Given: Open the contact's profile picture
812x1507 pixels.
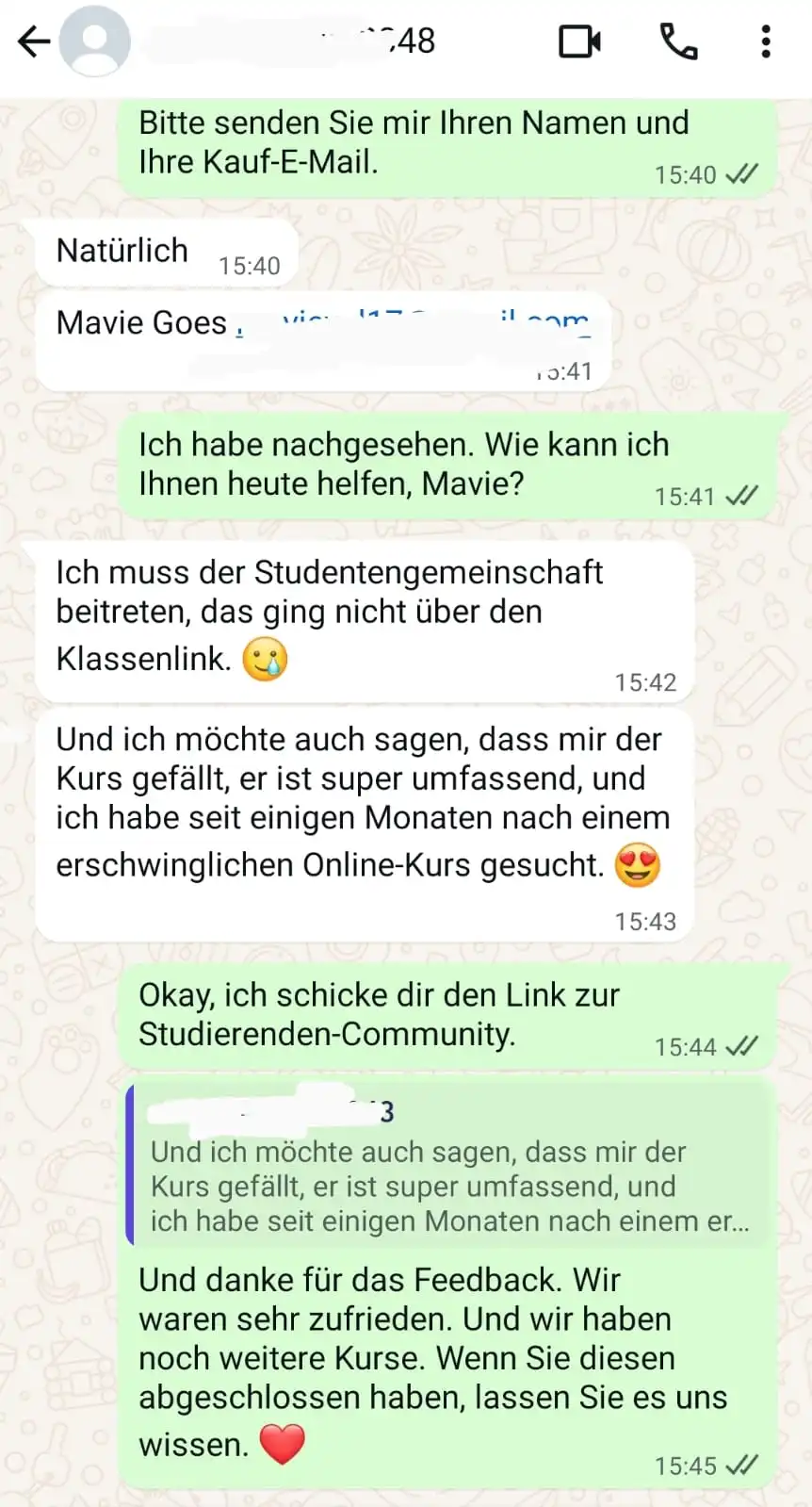Looking at the screenshot, I should point(94,41).
